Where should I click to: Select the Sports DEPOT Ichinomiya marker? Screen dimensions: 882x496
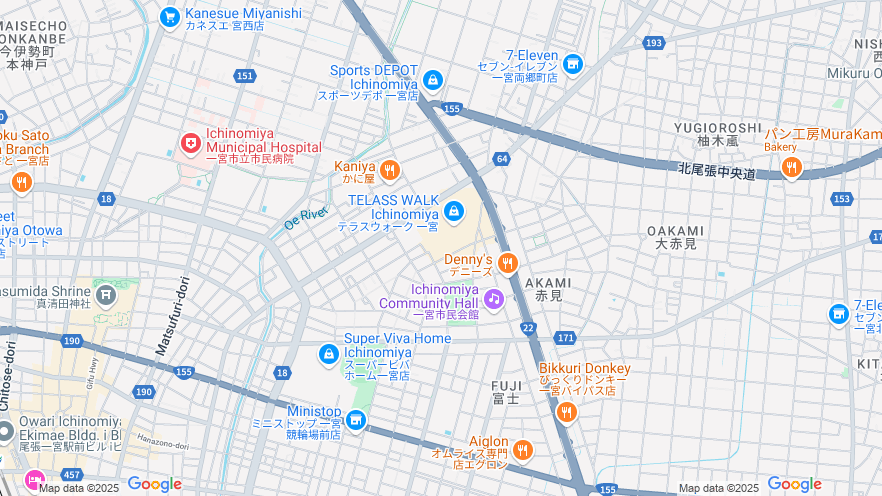pos(433,80)
